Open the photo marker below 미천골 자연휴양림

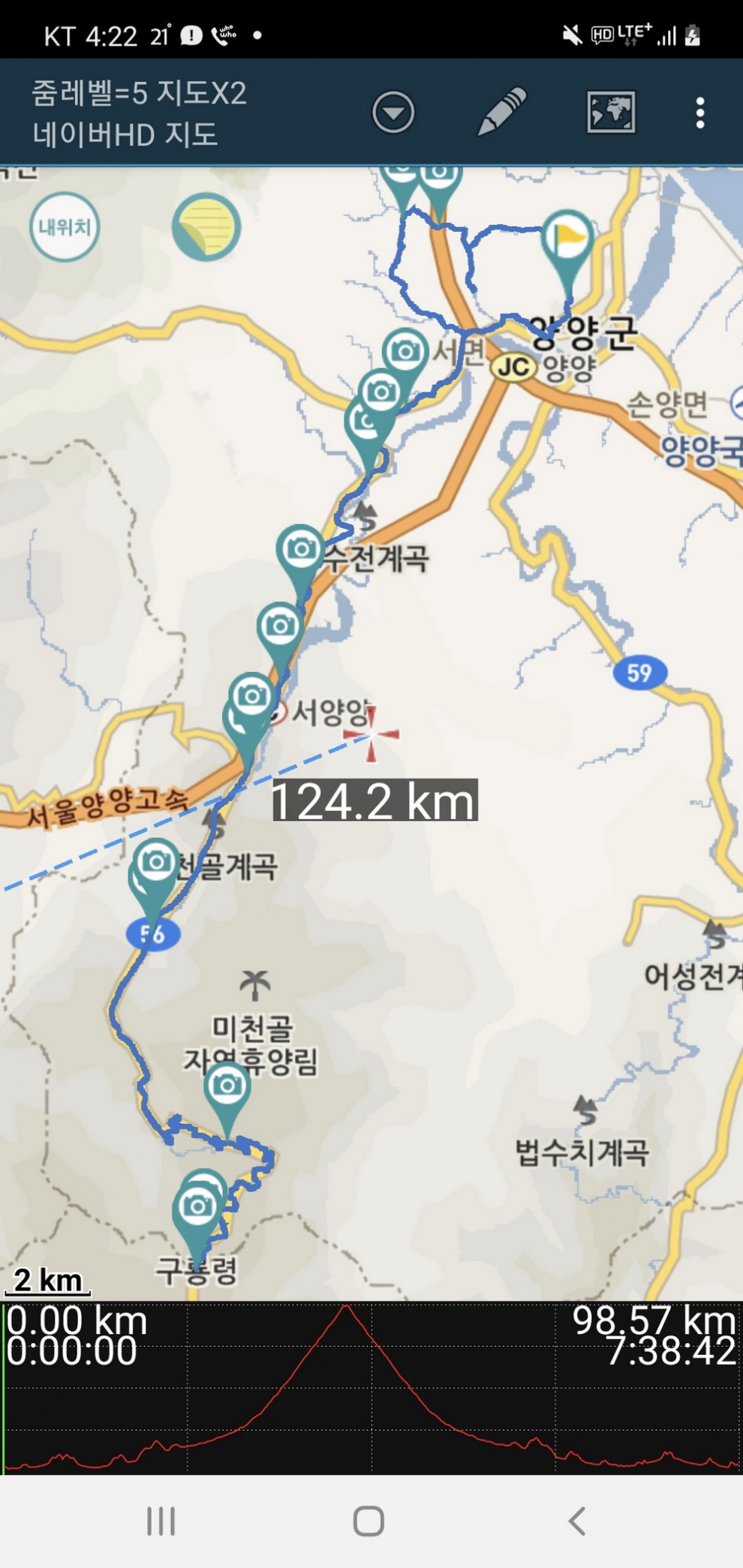(x=227, y=1084)
